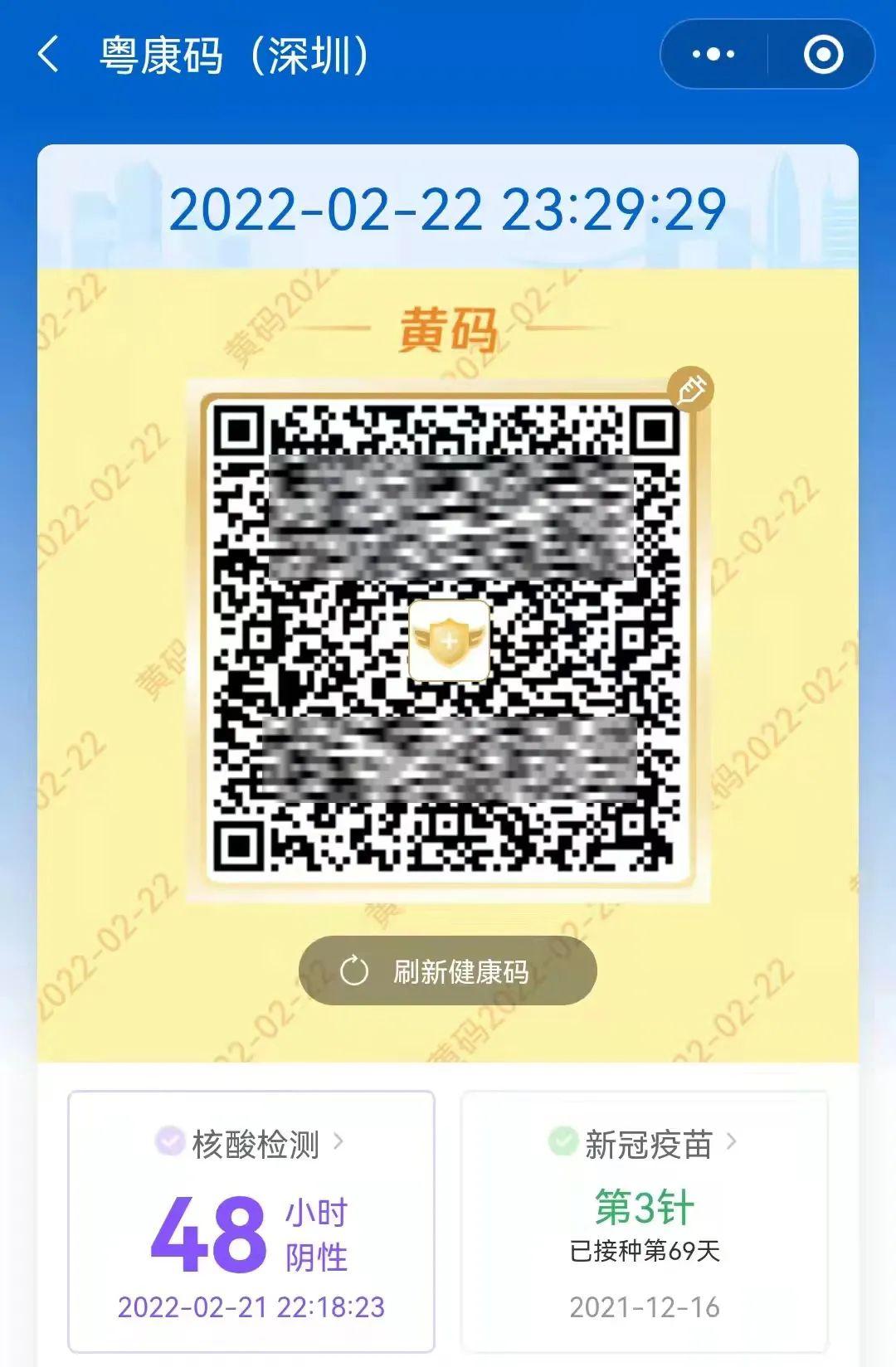The image size is (896, 1367).
Task: Go back using the arrow
Action: click(49, 55)
